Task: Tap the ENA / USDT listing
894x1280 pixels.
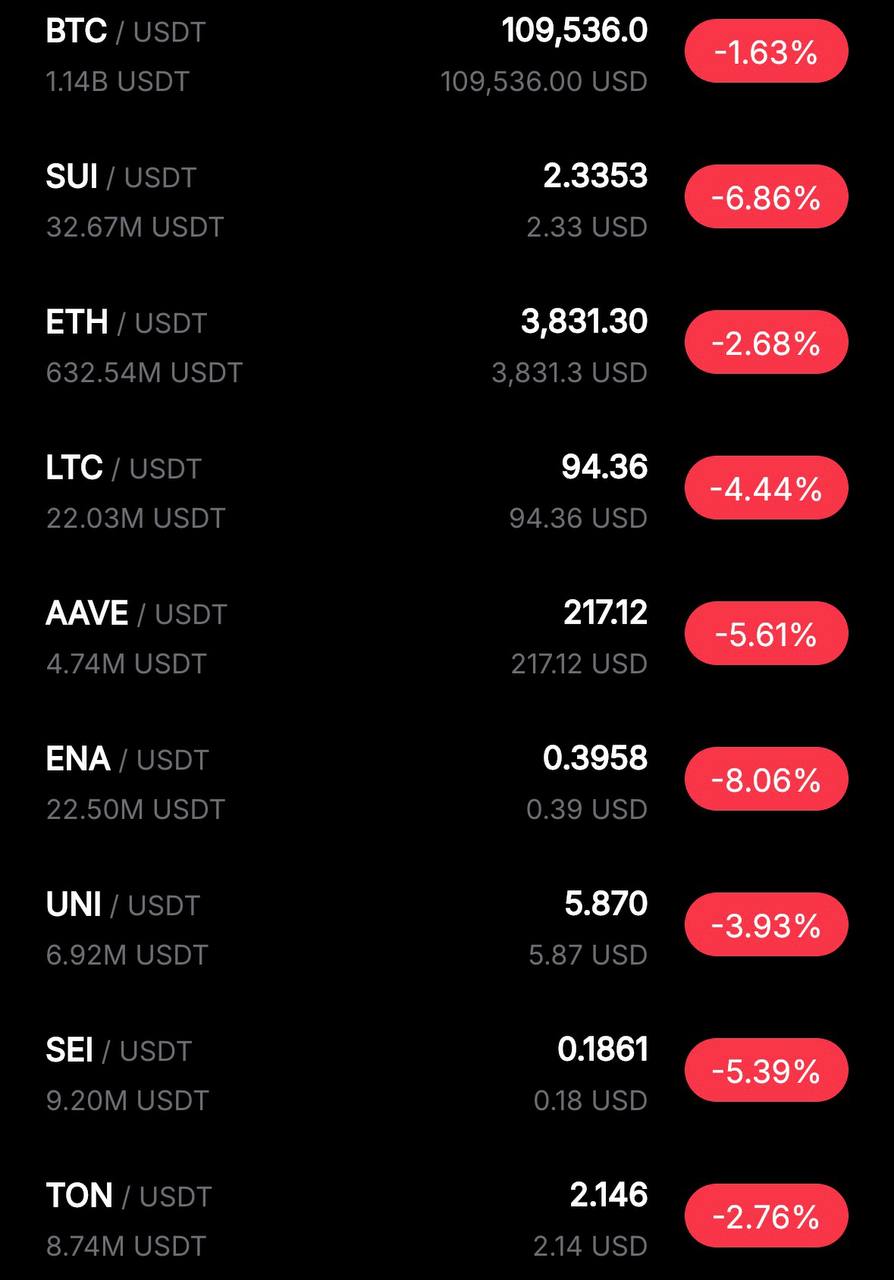Action: pyautogui.click(x=126, y=759)
